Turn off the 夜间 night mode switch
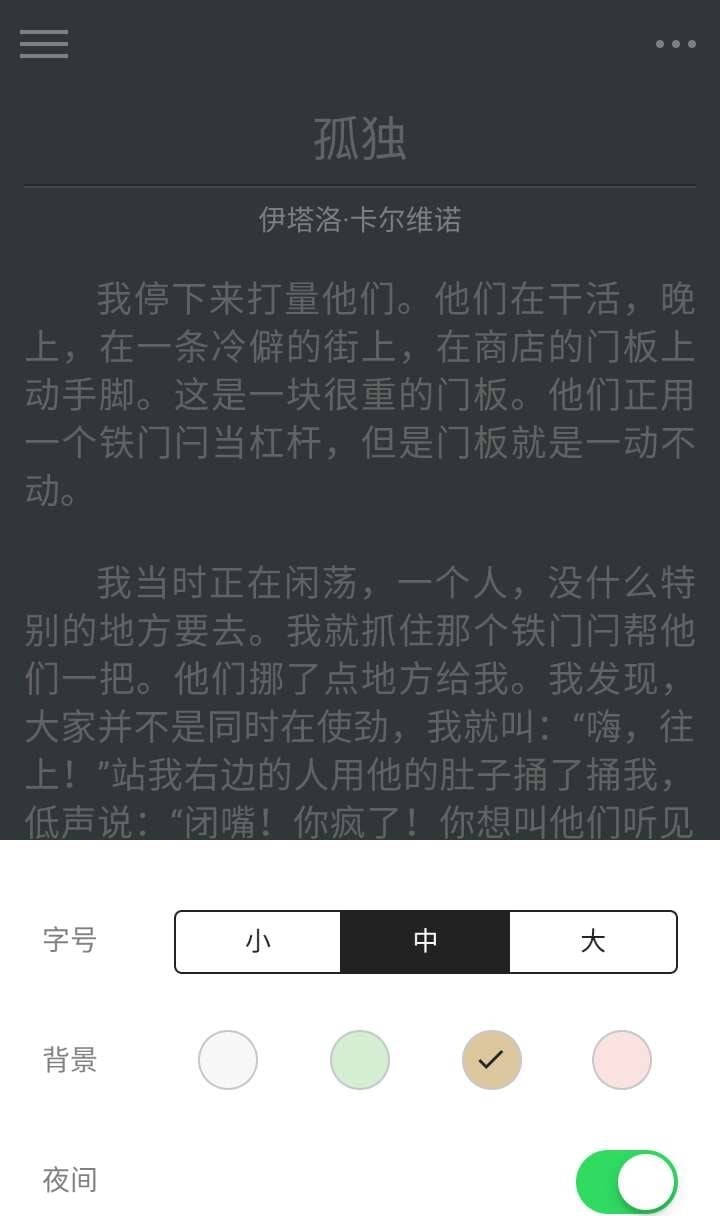Screen dimensions: 720x1216 pyautogui.click(x=627, y=1181)
